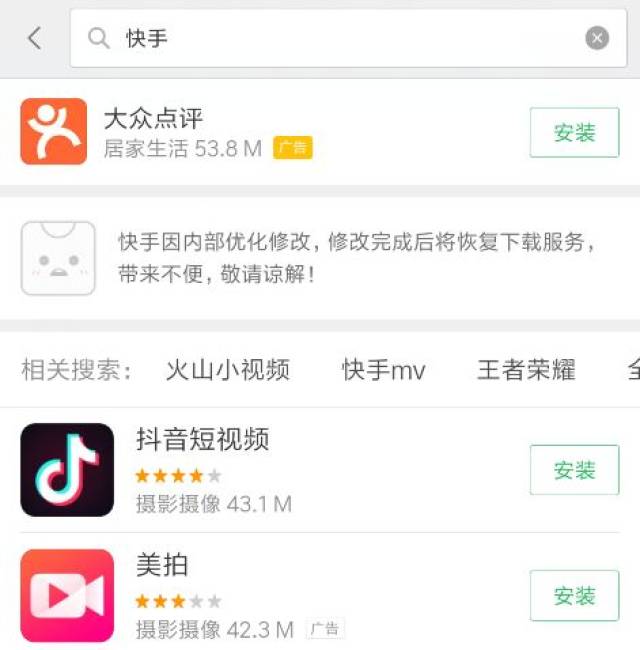Viewport: 640px width, 650px height.
Task: Search related term 火山小视频
Action: click(x=227, y=370)
